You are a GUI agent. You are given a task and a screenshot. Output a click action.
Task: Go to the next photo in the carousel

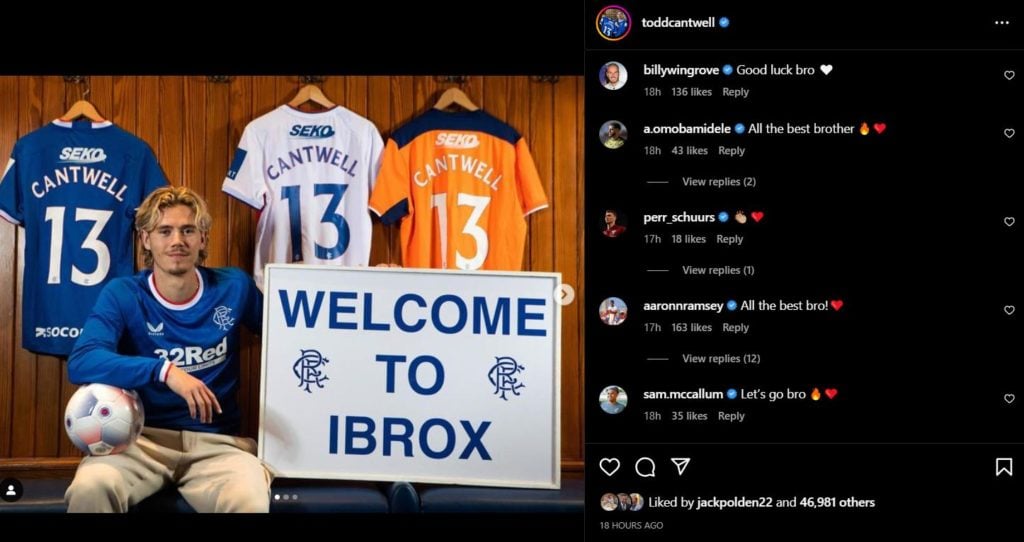(x=565, y=294)
